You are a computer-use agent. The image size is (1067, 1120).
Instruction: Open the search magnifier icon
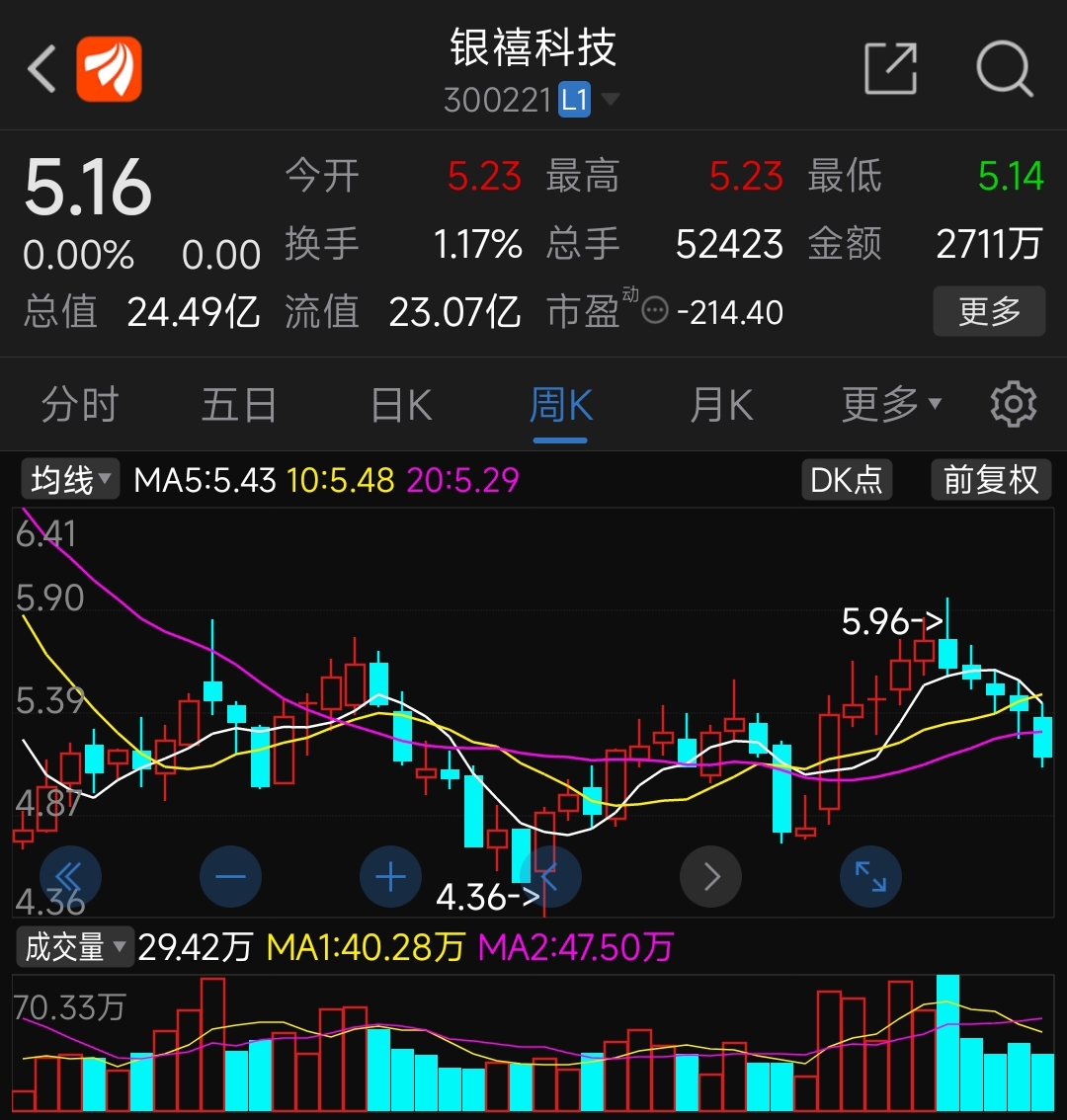pyautogui.click(x=1004, y=67)
